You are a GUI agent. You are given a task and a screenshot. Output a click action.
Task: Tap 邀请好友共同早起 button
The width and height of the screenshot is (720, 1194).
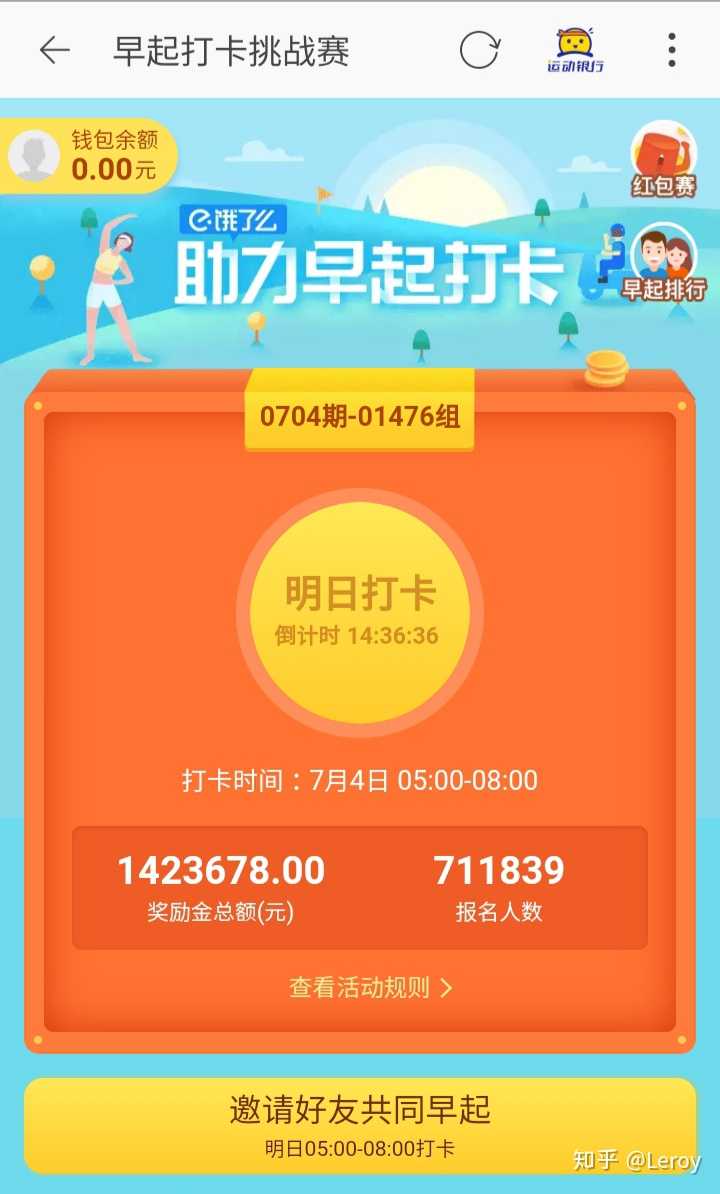point(360,1125)
